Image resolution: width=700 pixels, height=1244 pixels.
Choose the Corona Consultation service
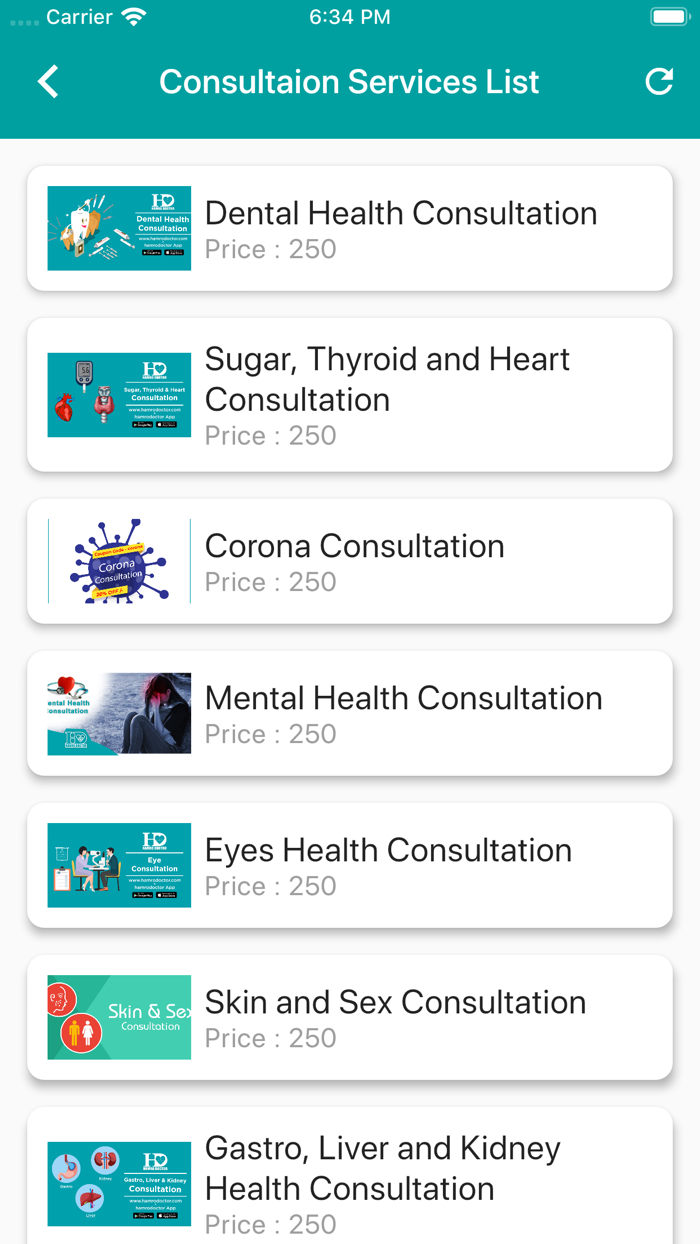[x=349, y=562]
